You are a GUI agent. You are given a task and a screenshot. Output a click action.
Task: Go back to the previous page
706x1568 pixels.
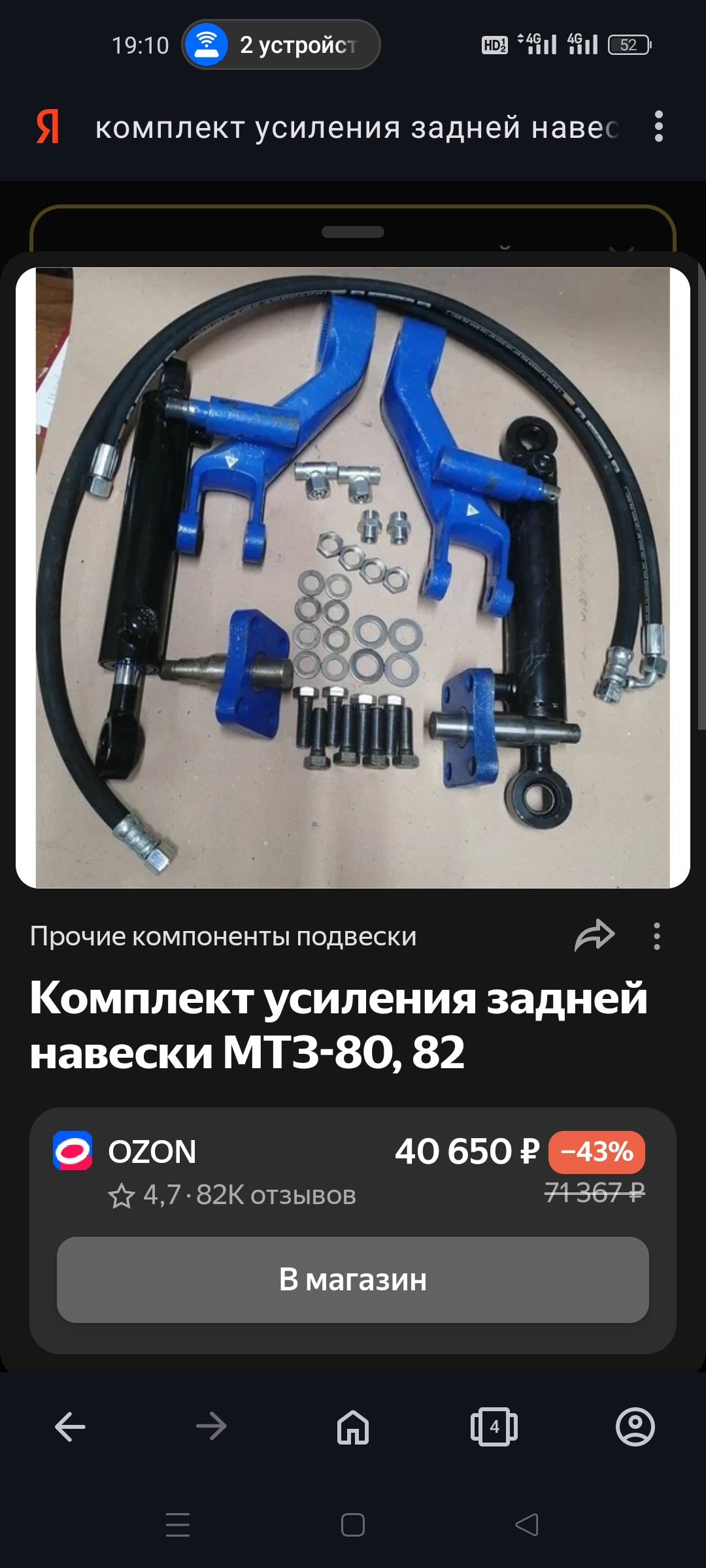click(x=71, y=1426)
